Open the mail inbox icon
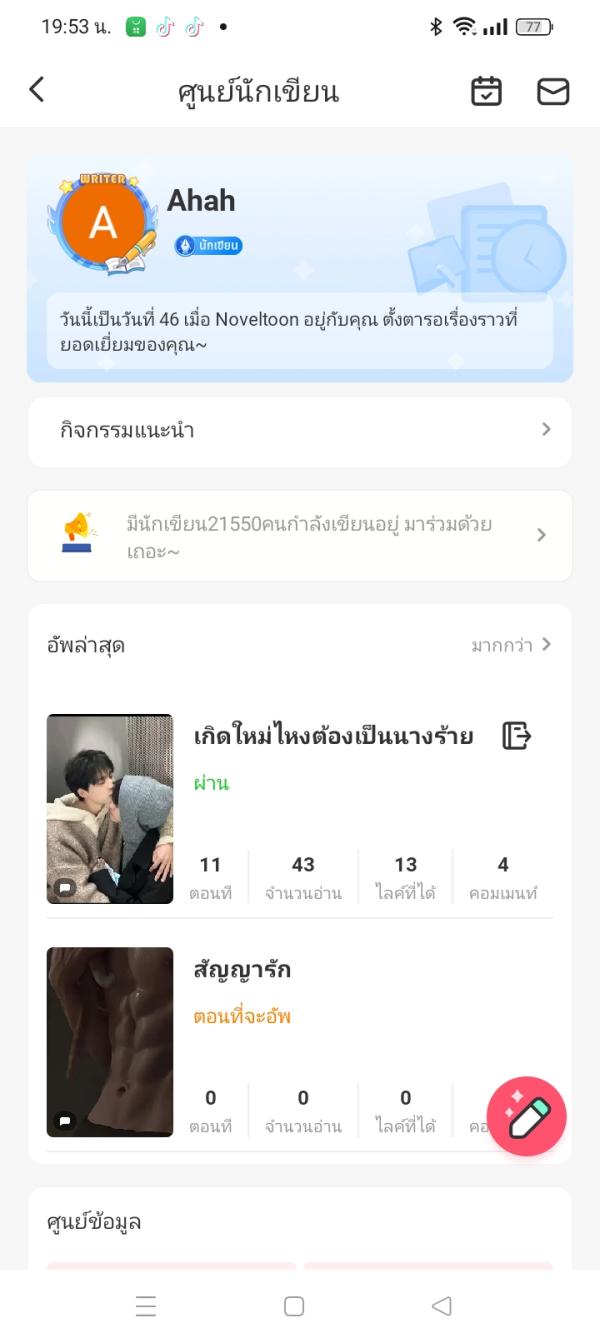The height and width of the screenshot is (1343, 600). click(553, 91)
